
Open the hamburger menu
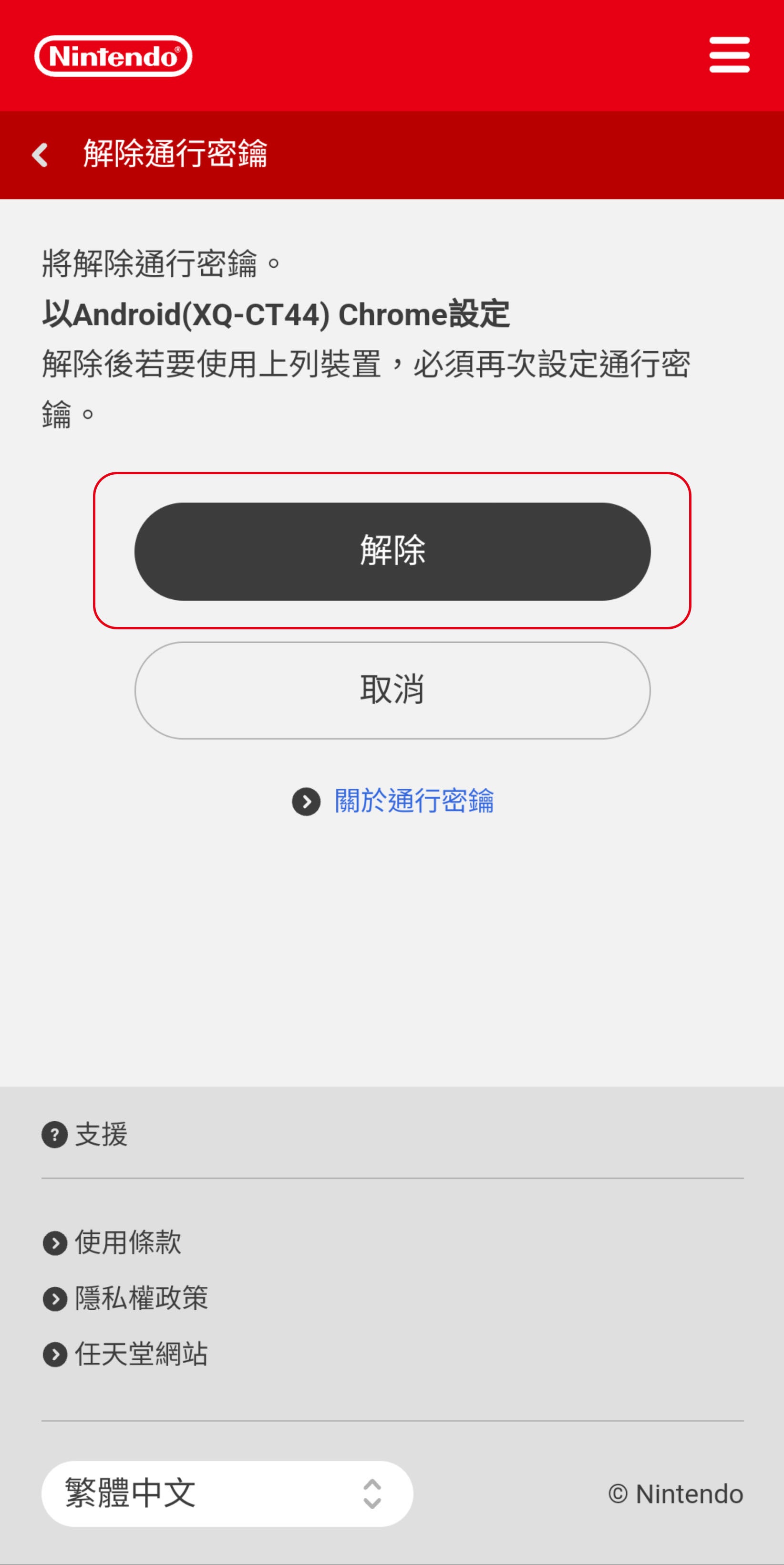click(729, 55)
